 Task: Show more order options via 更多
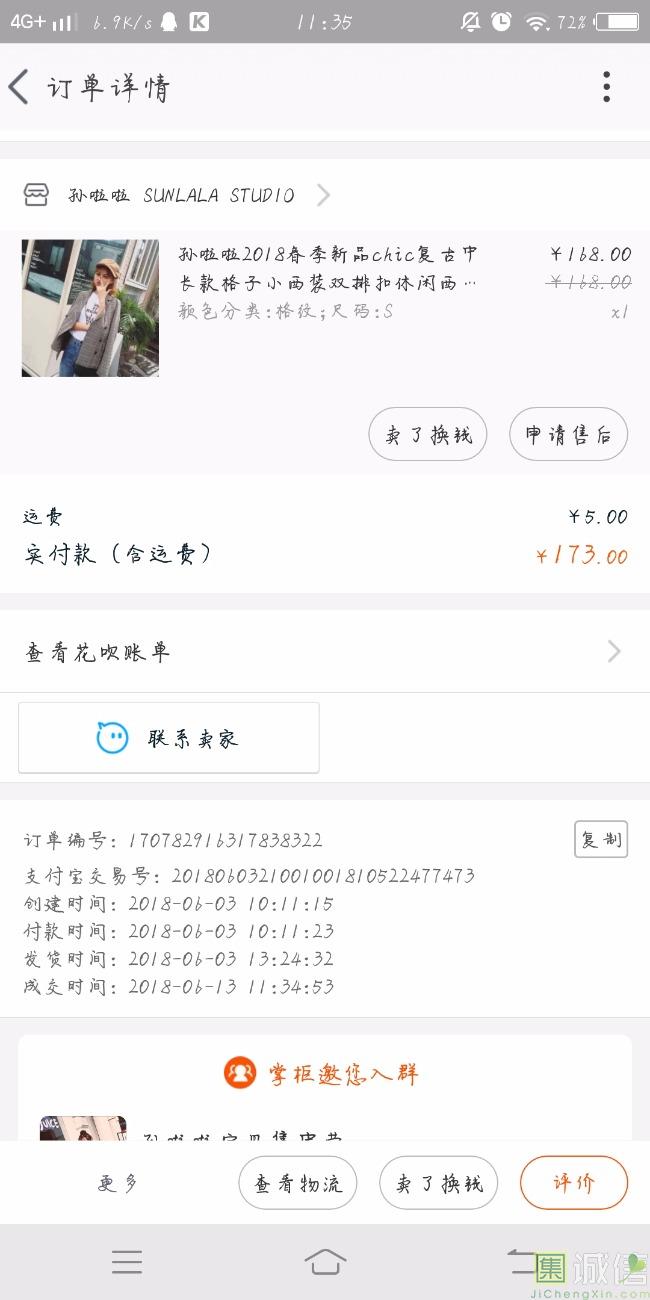(118, 1184)
